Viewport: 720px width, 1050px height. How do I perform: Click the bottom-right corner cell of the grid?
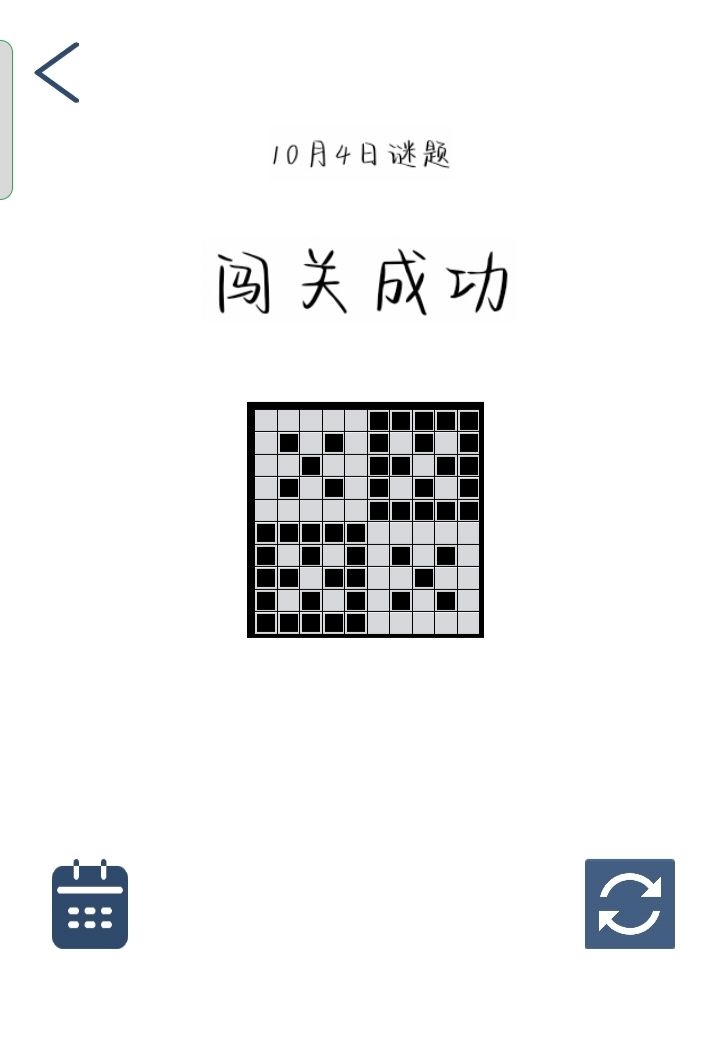[470, 622]
